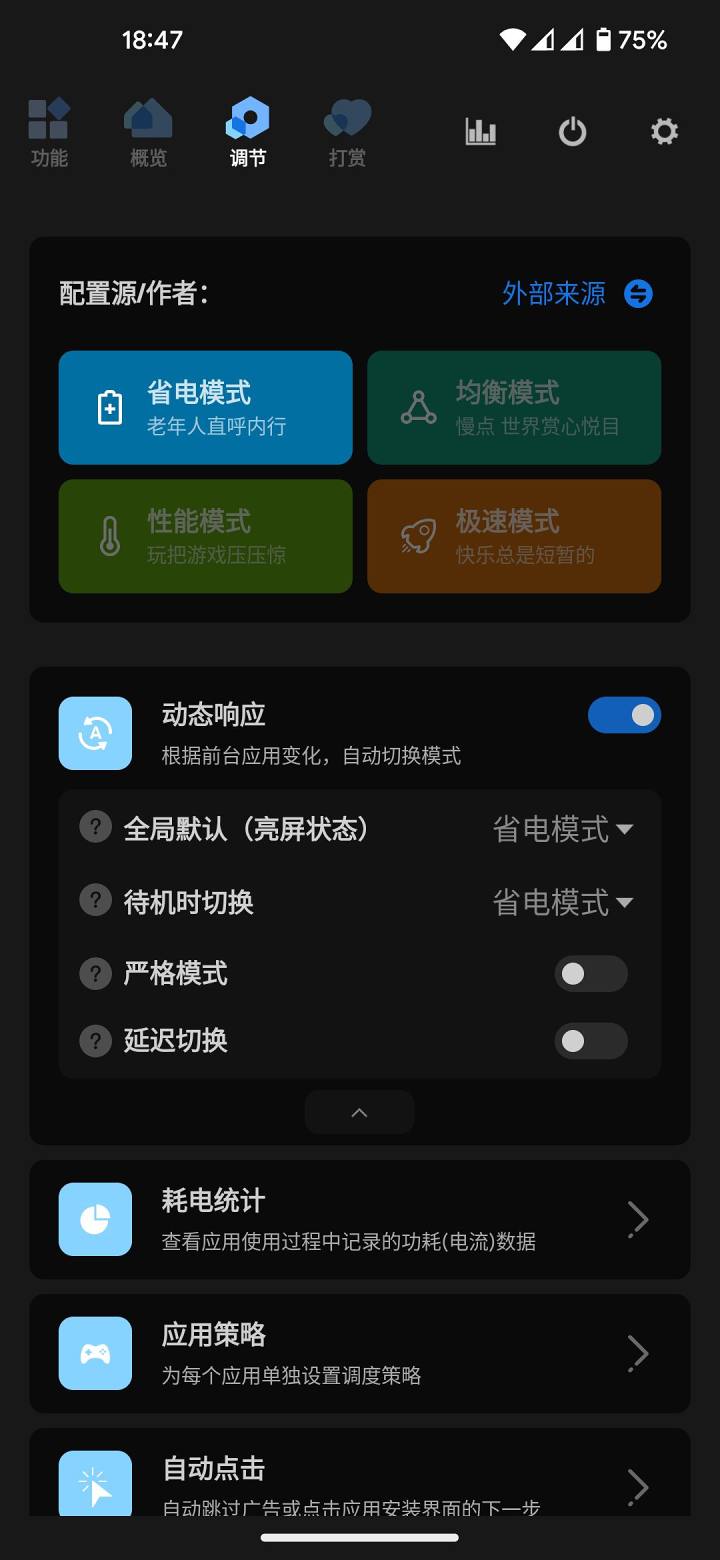Enable the 严格模式 toggle

tap(591, 973)
